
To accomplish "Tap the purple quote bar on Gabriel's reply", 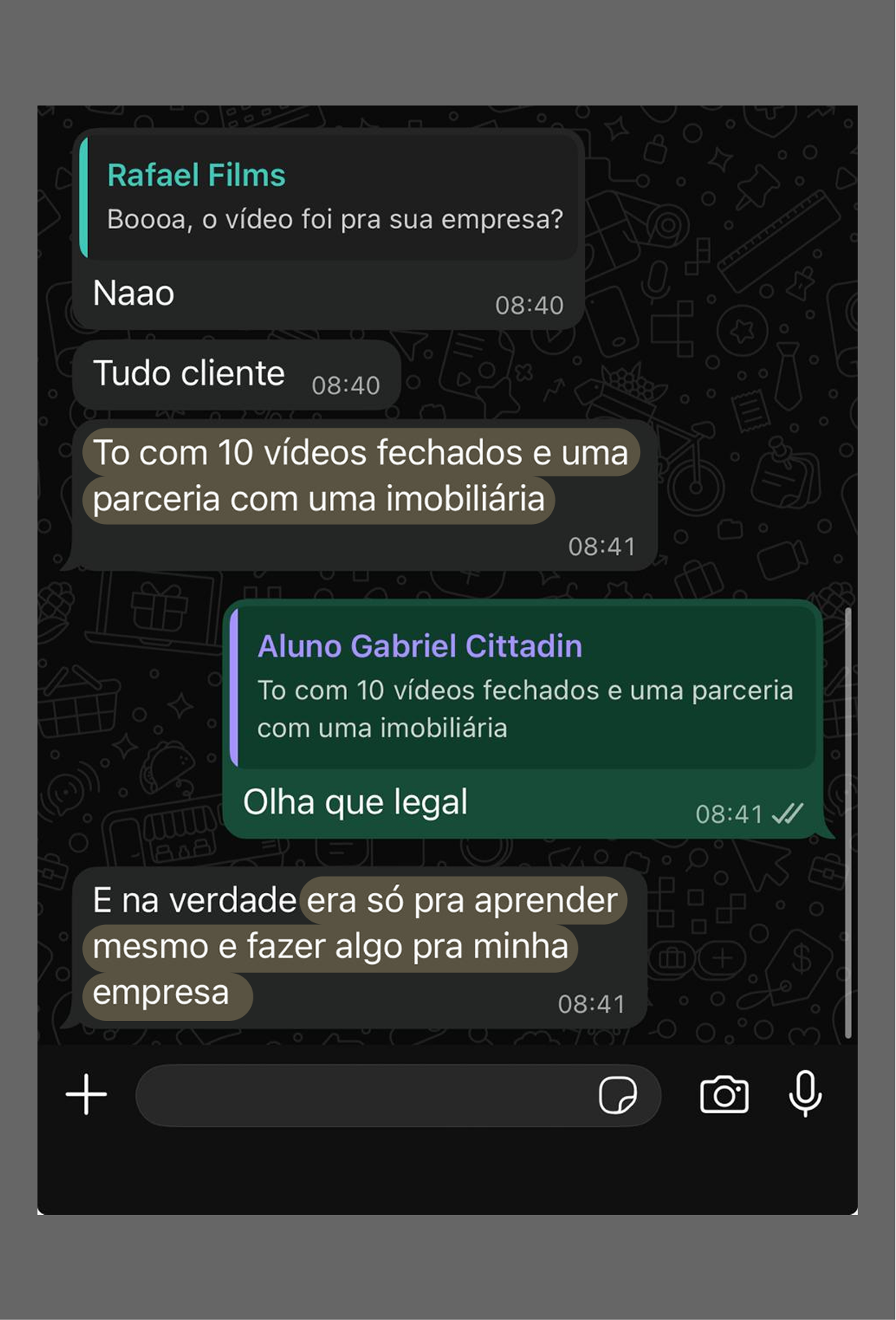I will click(236, 689).
